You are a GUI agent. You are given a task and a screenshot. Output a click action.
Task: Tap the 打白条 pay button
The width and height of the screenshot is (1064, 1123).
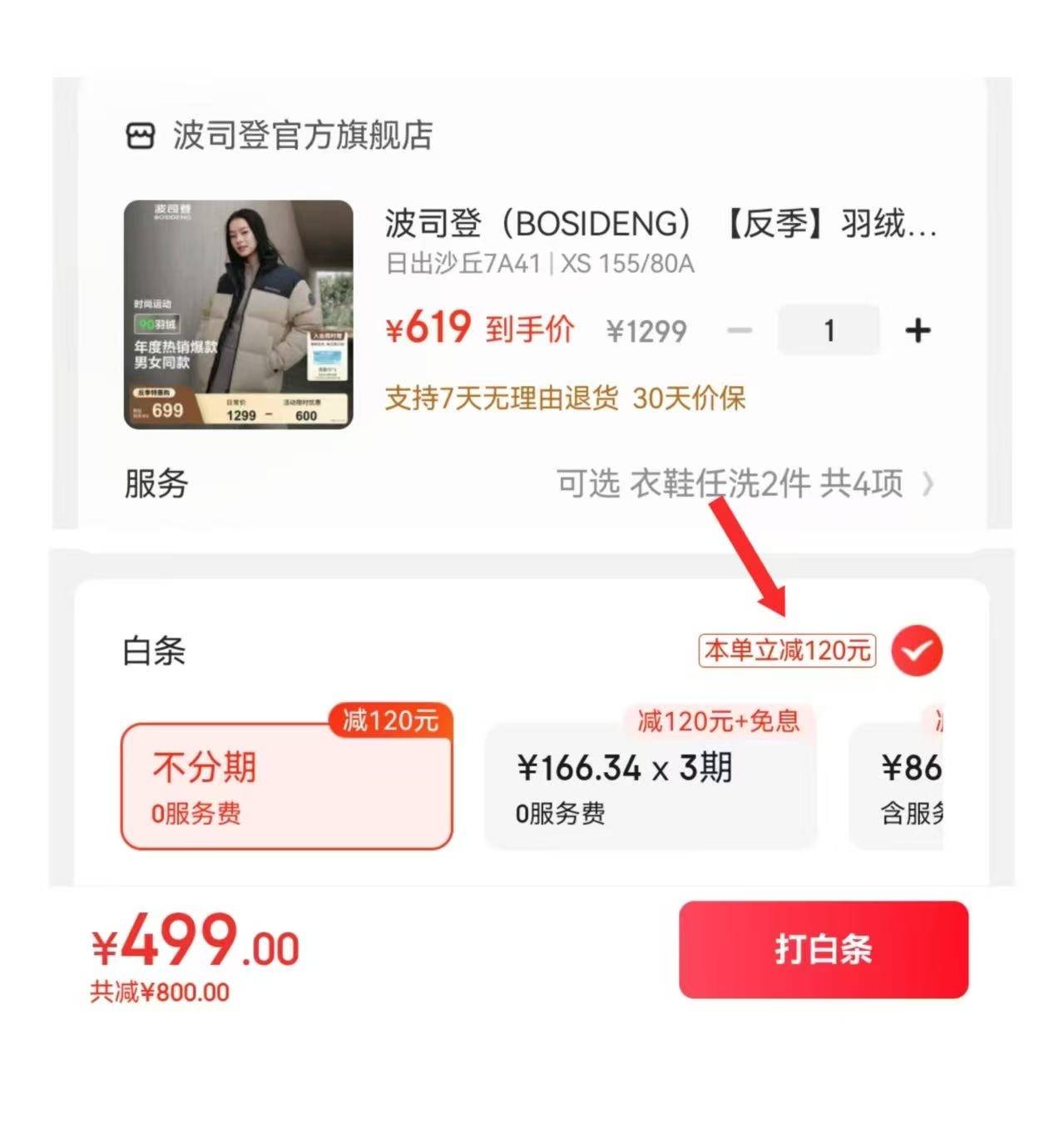click(824, 949)
